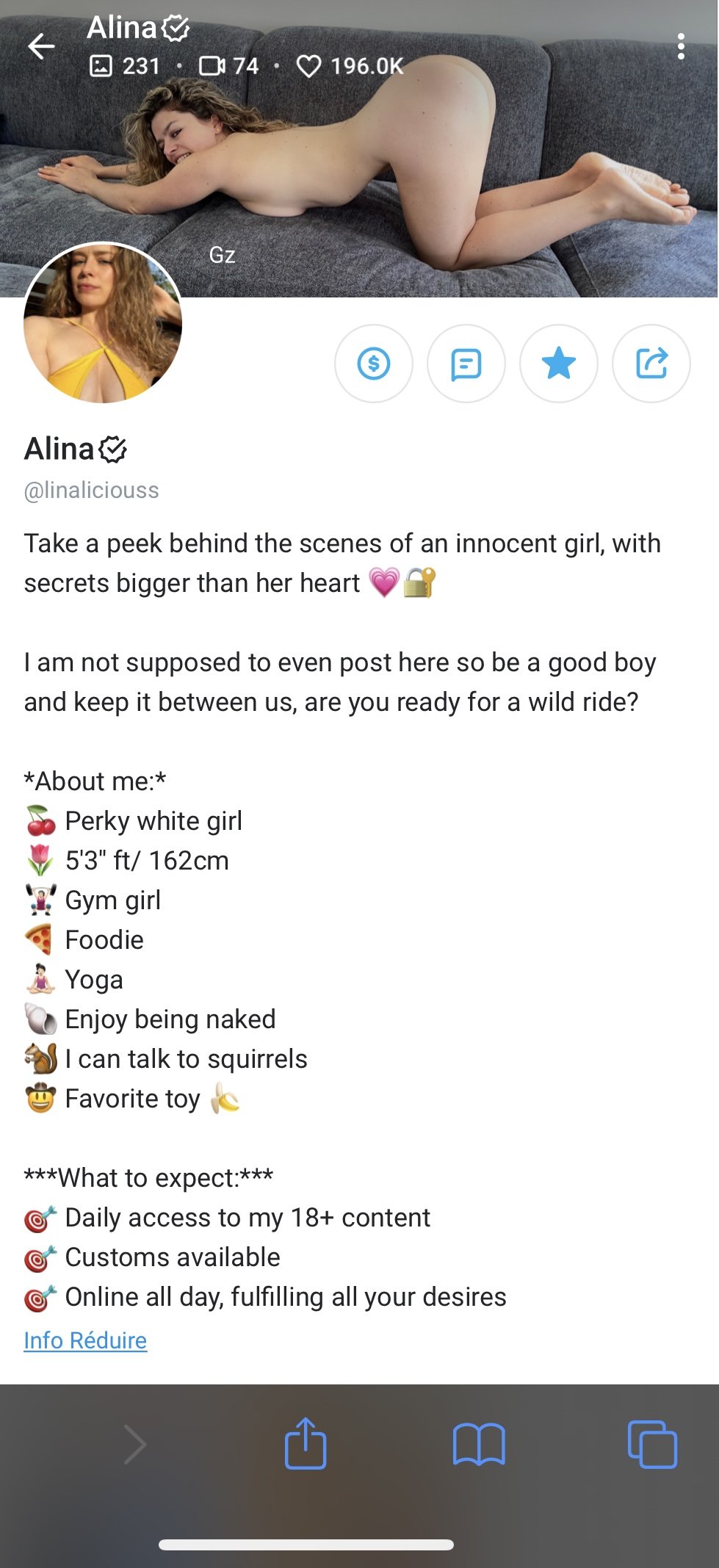
Task: Tap the browser forward arrow
Action: (x=134, y=1444)
